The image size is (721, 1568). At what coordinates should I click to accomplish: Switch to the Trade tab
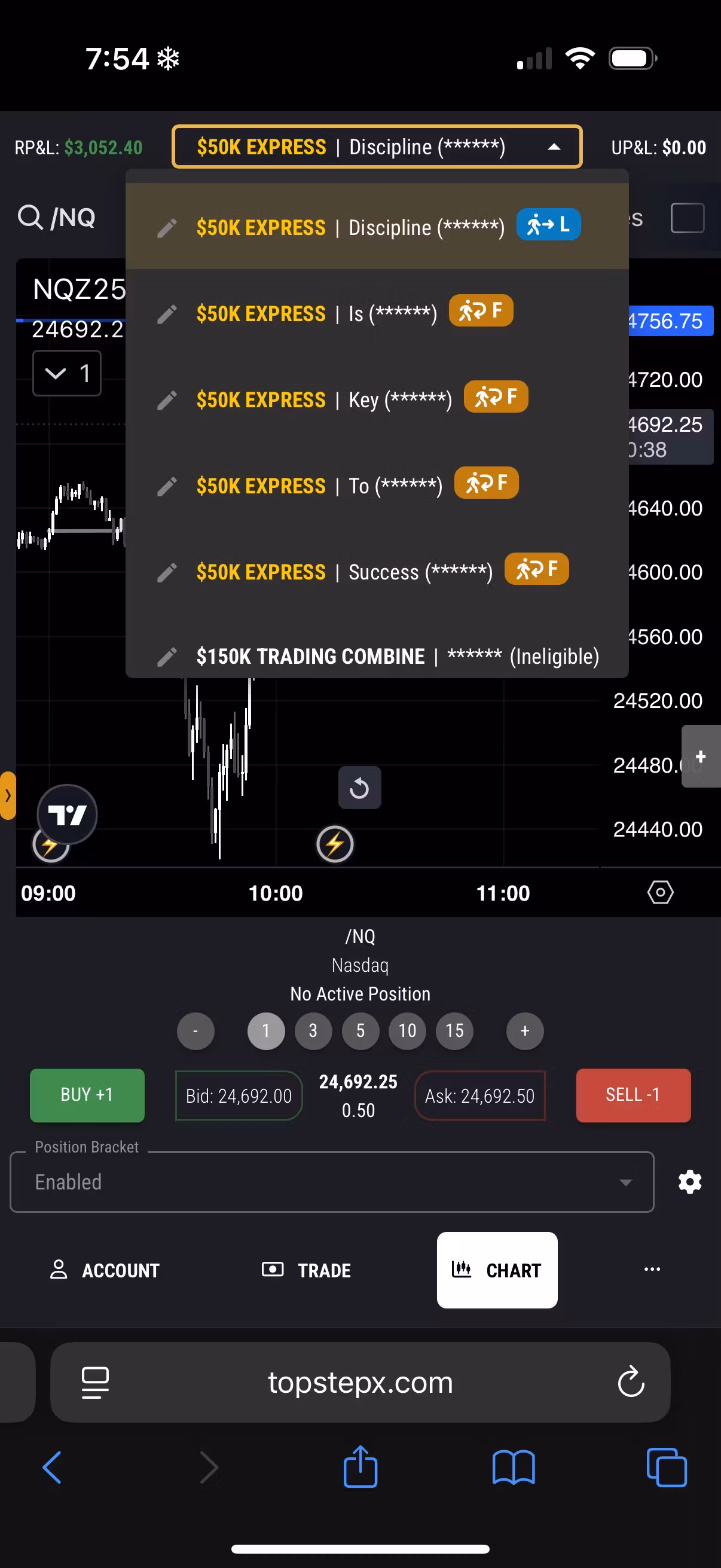click(307, 1270)
